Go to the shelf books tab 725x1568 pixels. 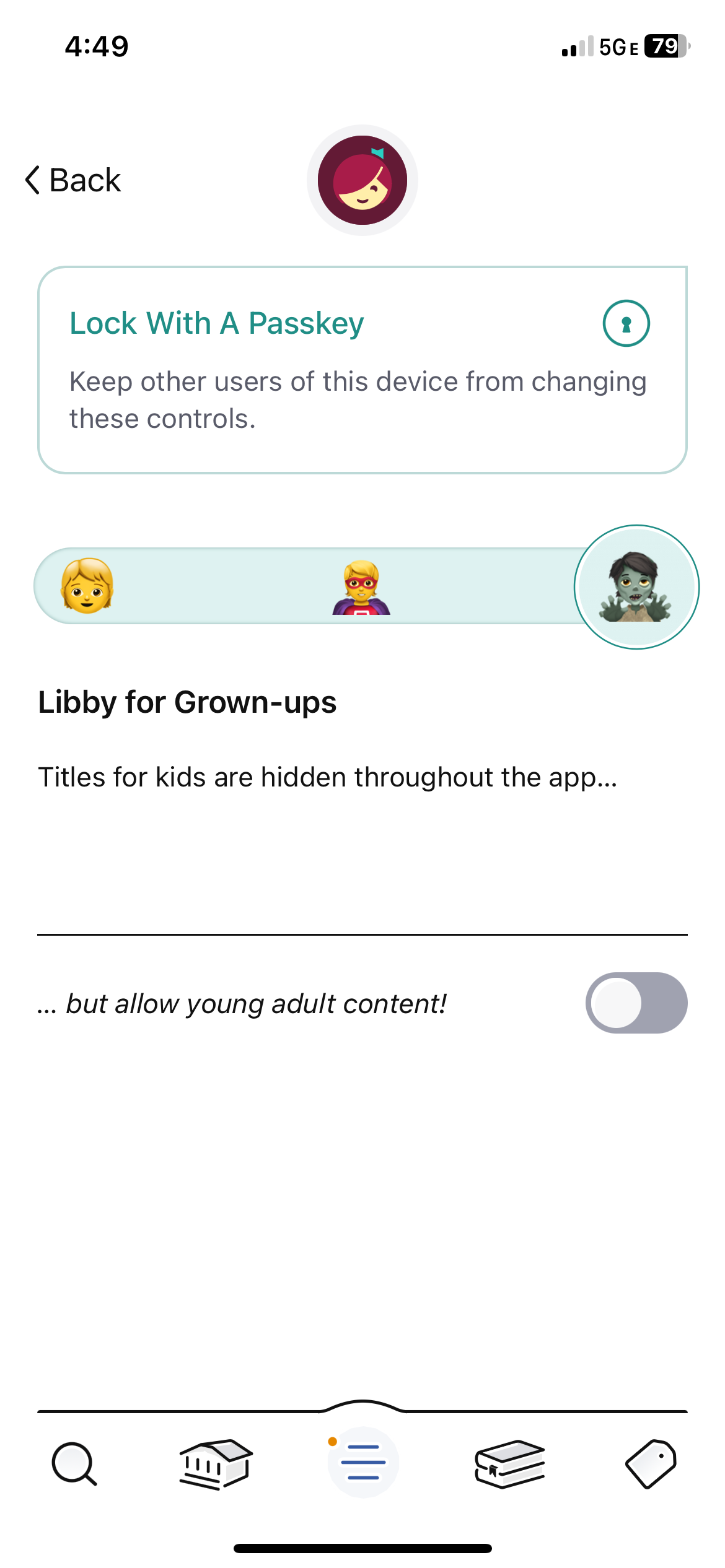click(510, 1464)
